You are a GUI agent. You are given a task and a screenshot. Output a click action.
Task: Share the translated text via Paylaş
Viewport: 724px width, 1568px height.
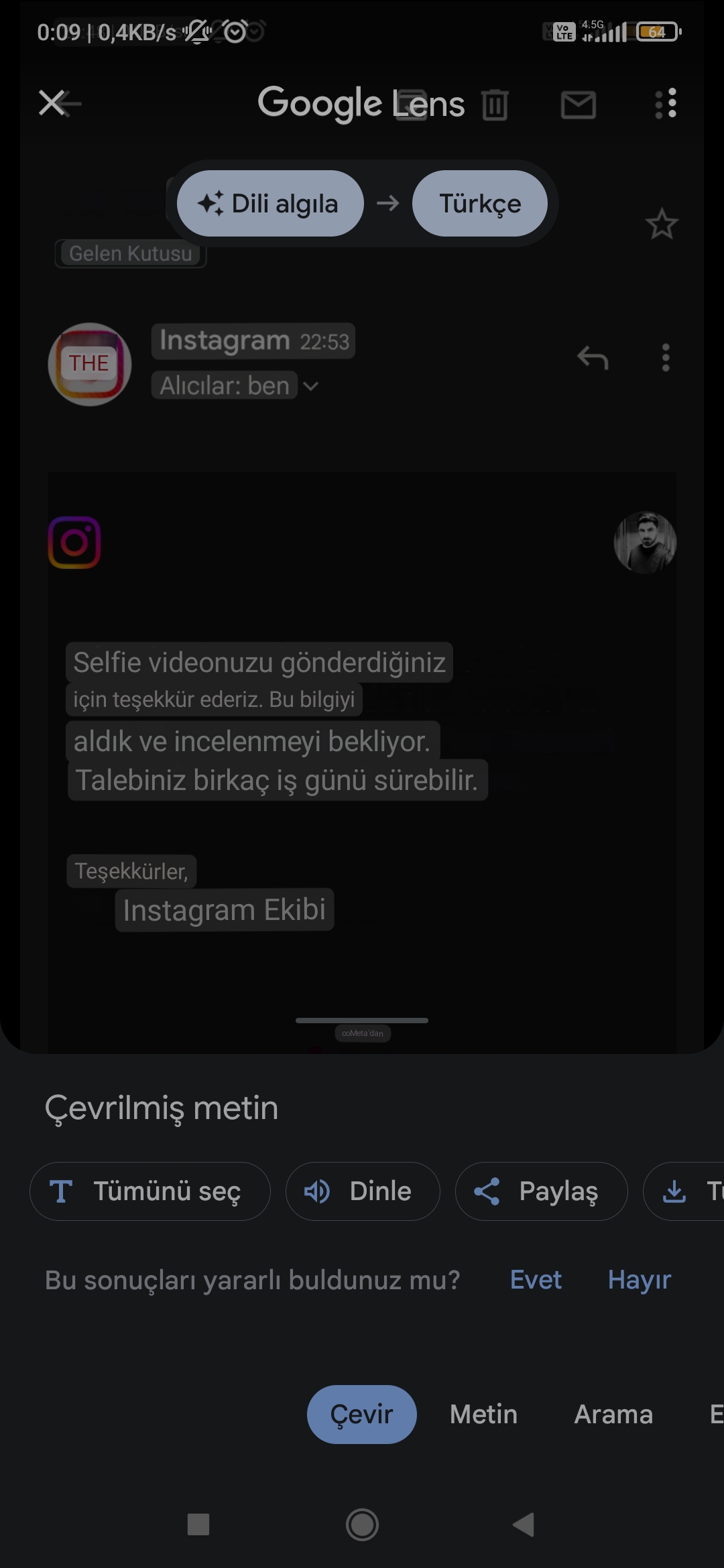tap(541, 1191)
